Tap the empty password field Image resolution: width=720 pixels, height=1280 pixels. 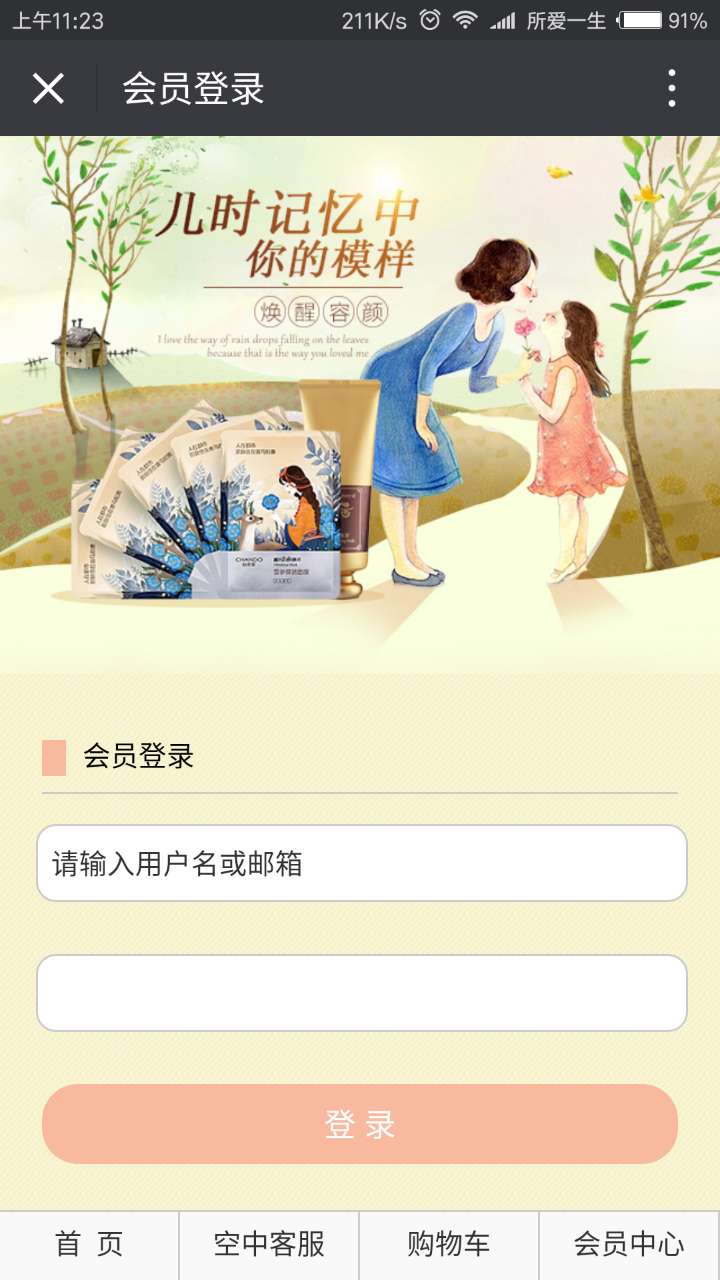click(x=361, y=993)
